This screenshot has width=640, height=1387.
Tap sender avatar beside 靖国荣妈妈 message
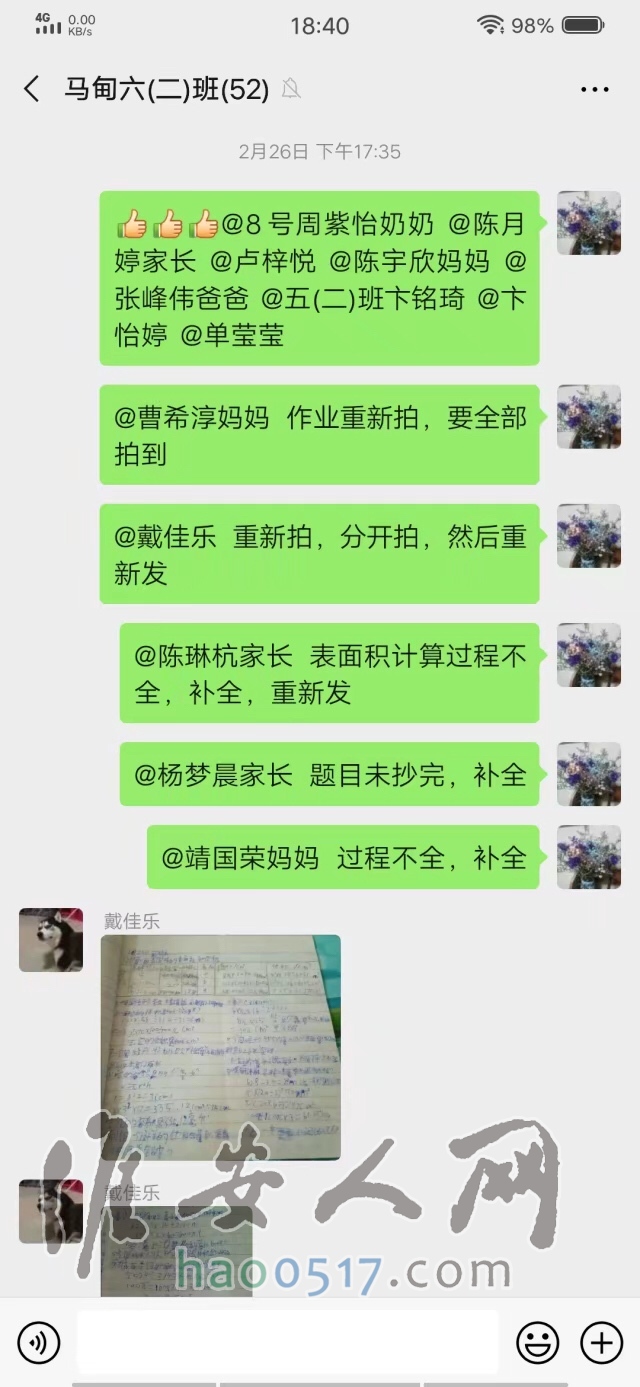[x=588, y=857]
